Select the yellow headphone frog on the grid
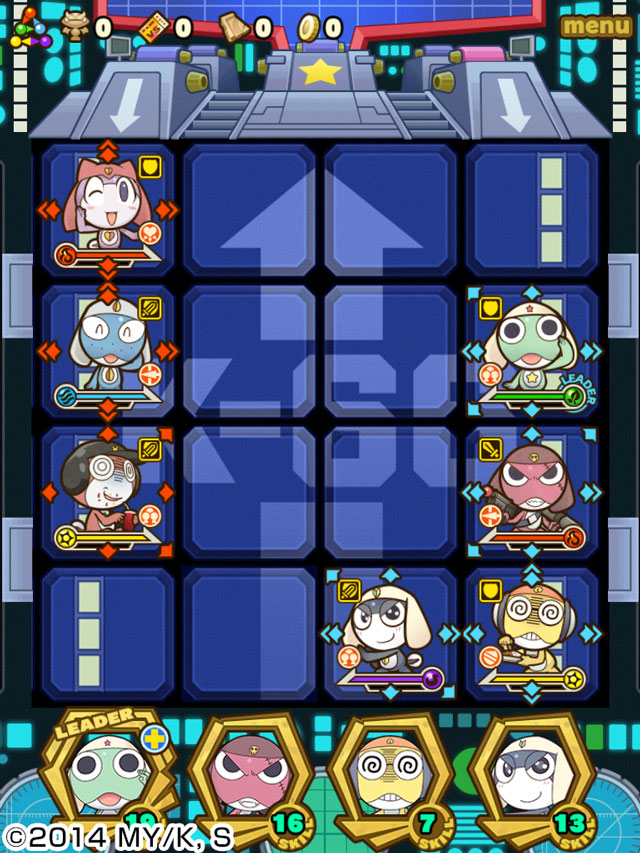Screen dimensions: 640x853 tap(531, 632)
